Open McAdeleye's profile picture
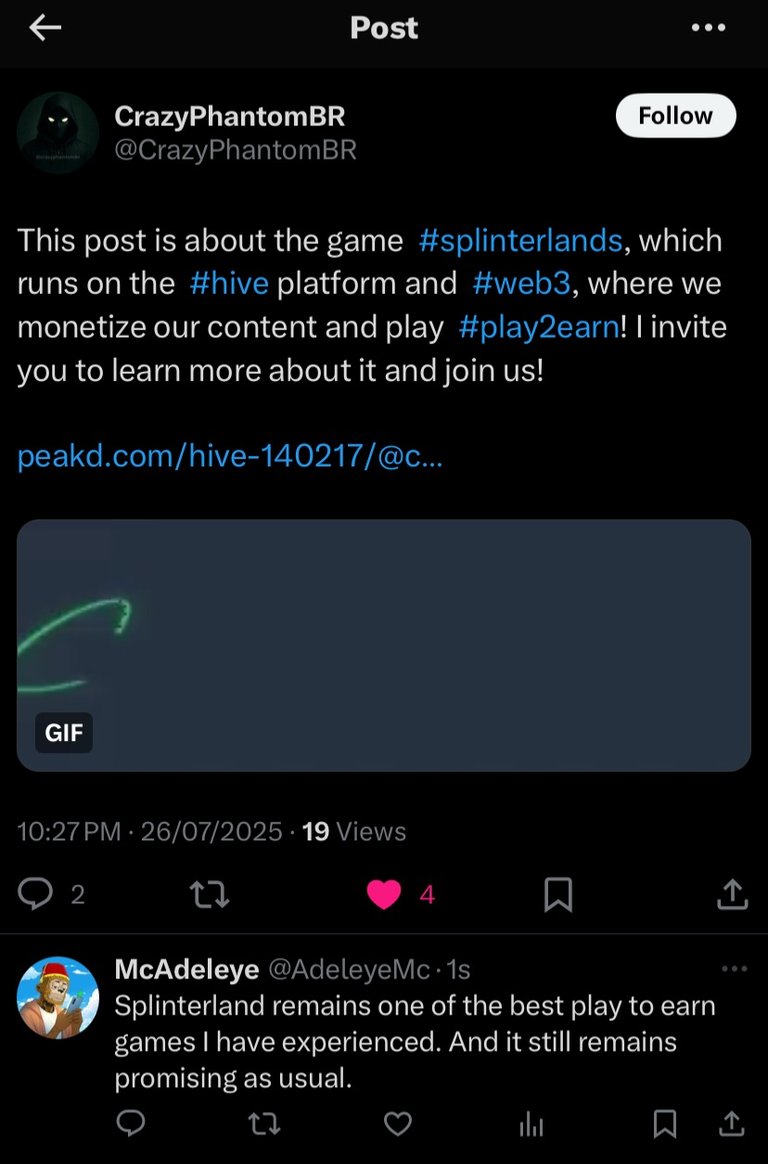The height and width of the screenshot is (1164, 768). pyautogui.click(x=58, y=996)
